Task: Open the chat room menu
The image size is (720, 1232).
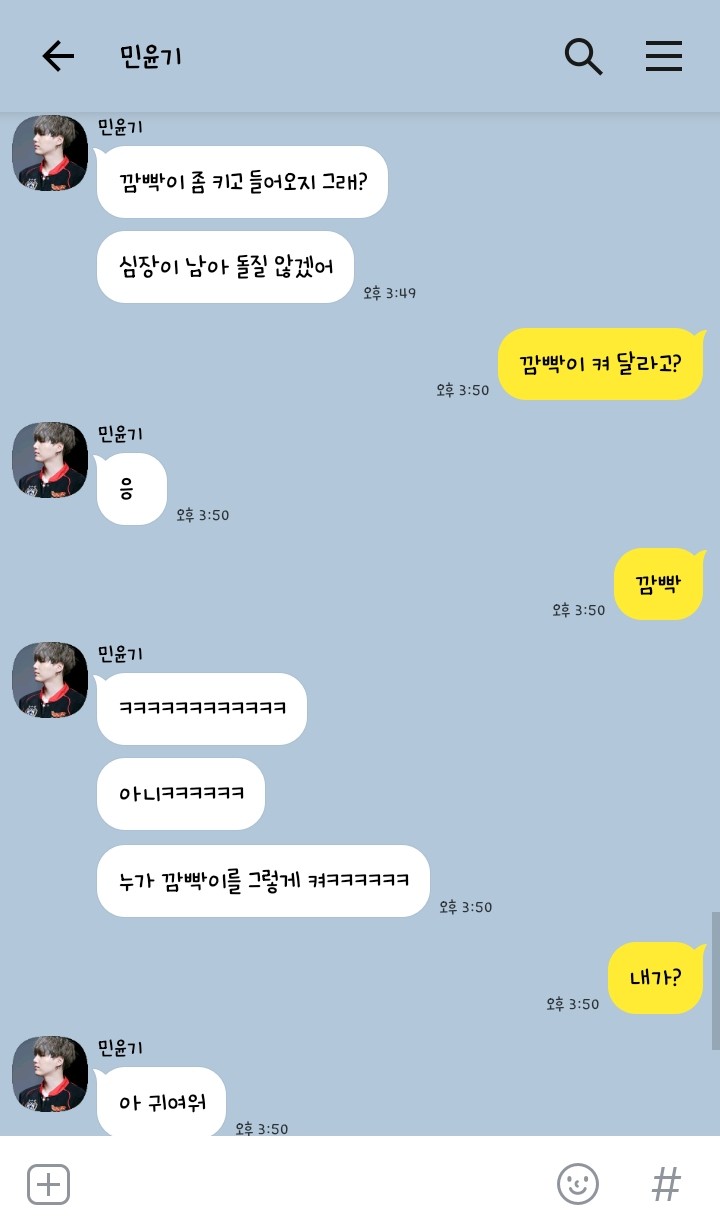Action: [663, 57]
